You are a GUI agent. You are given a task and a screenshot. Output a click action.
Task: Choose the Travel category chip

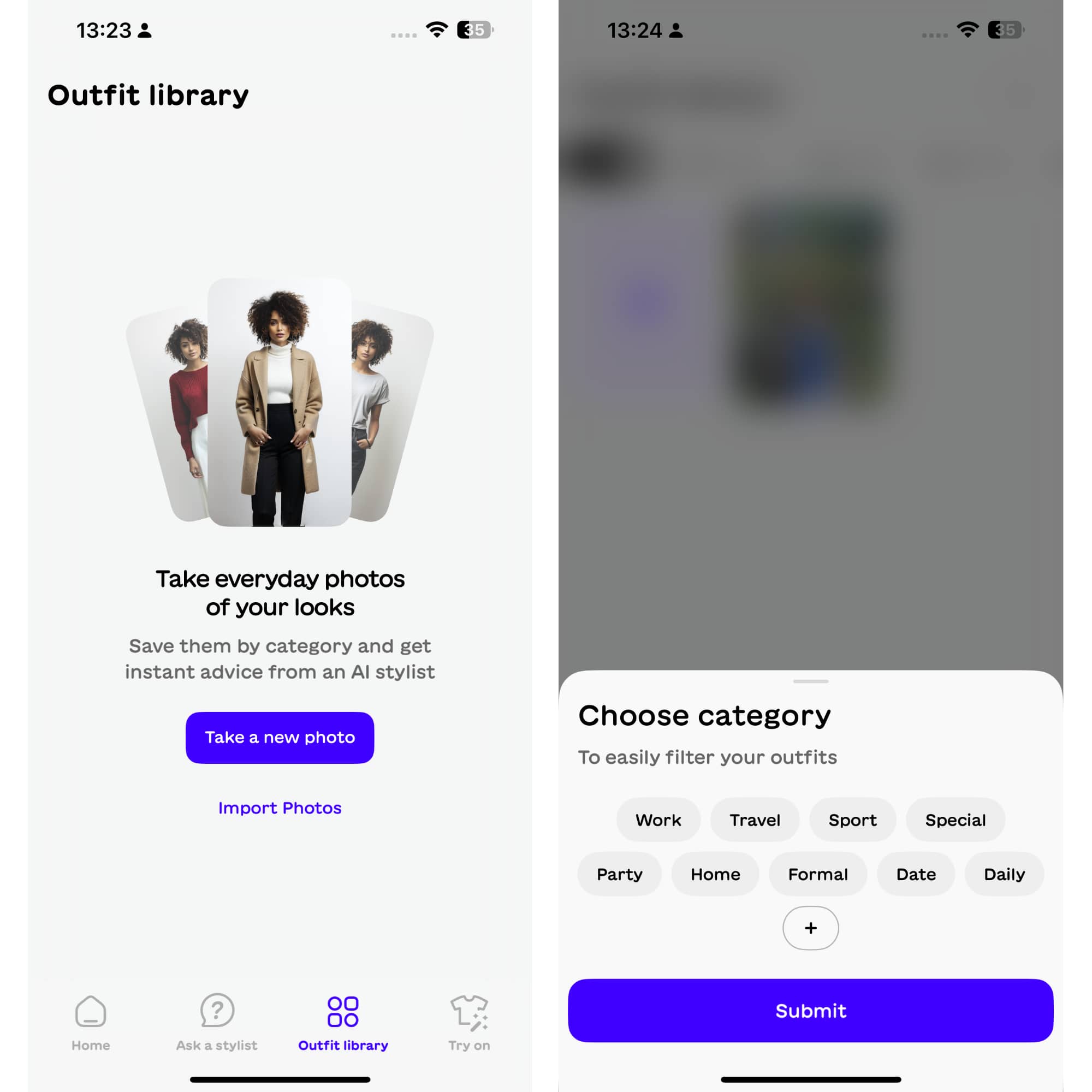(x=755, y=820)
